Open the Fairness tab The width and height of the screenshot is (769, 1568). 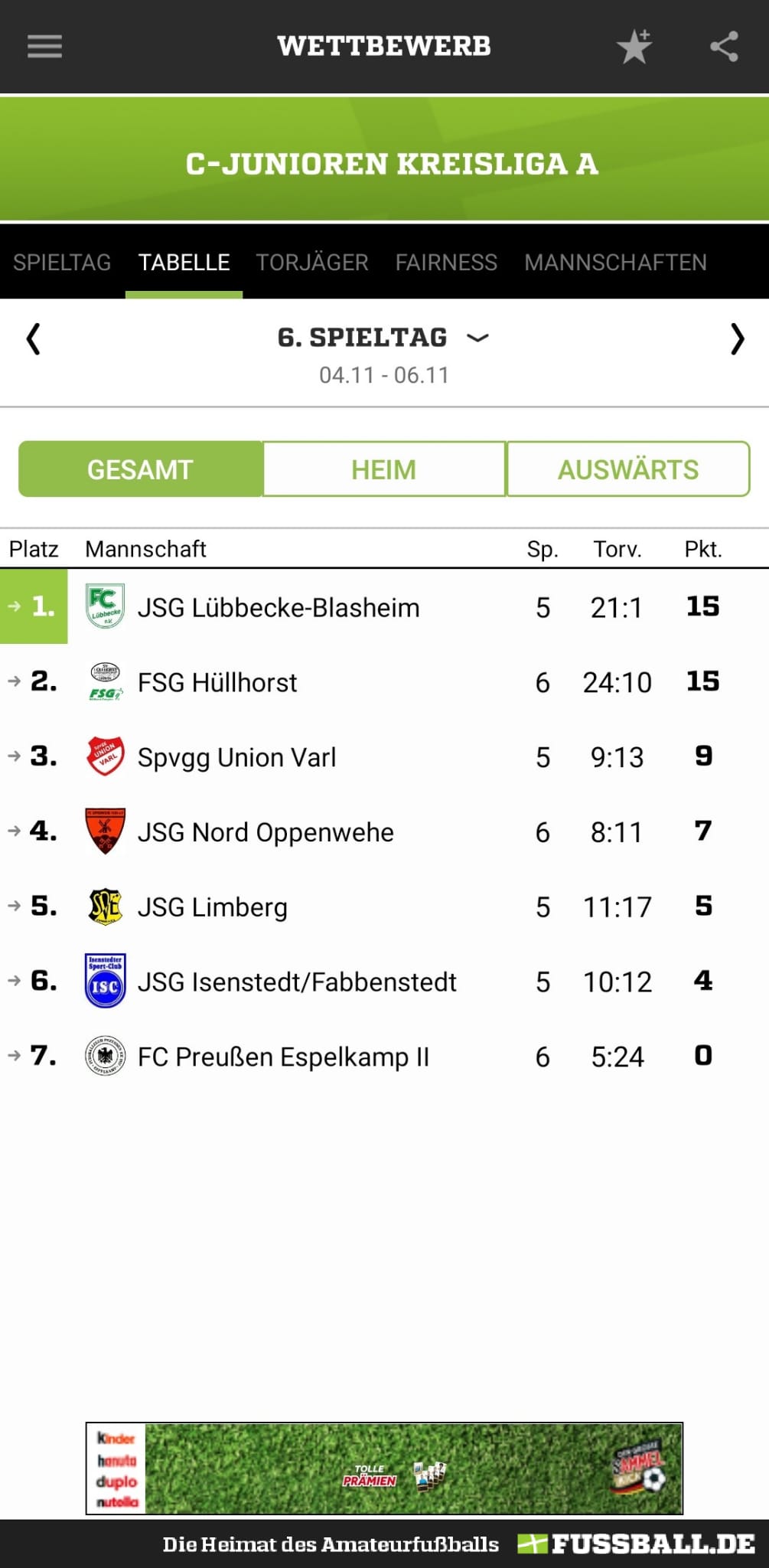(446, 263)
